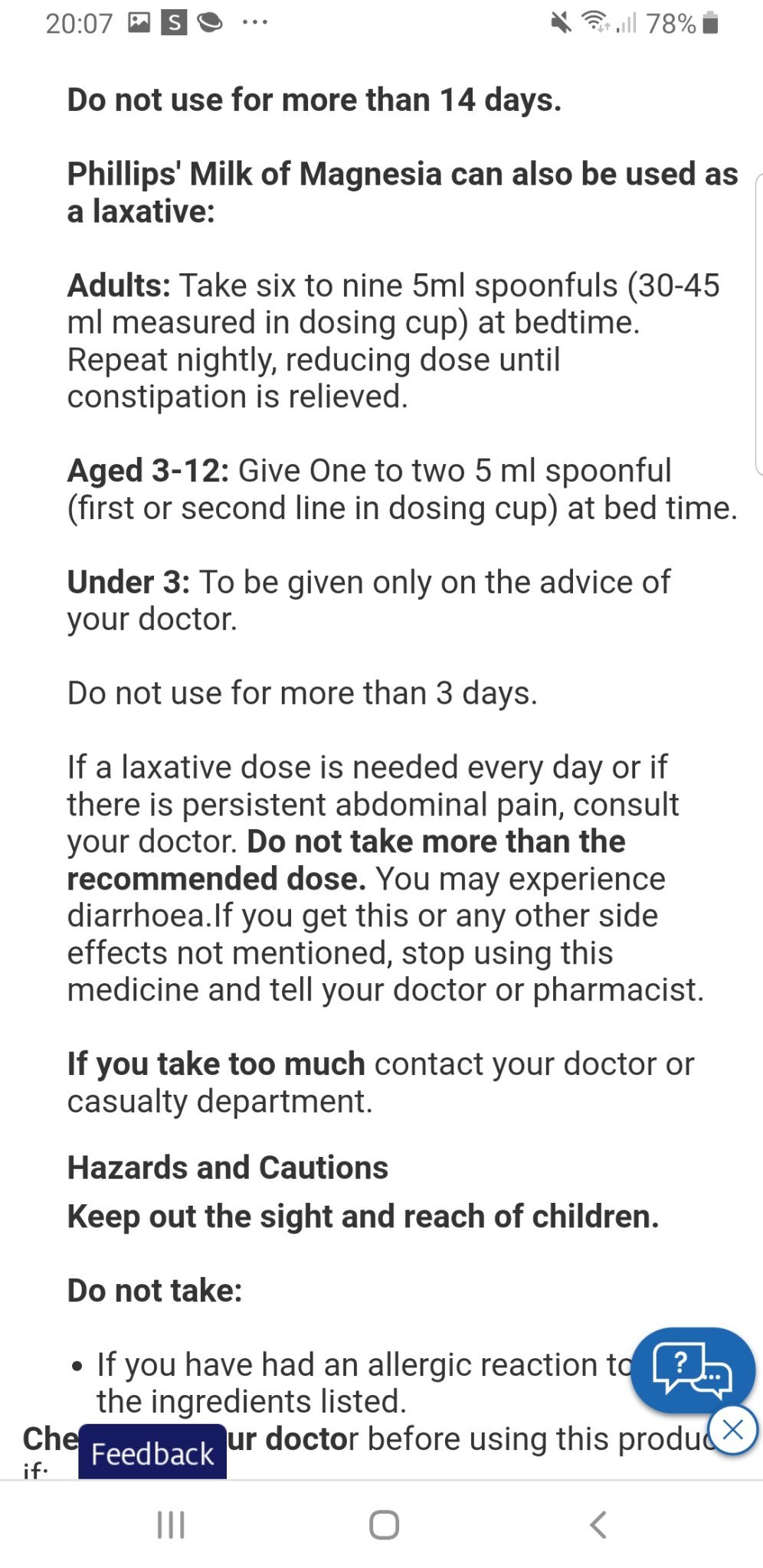Return to the home screen
763x1568 pixels.
(x=384, y=1524)
